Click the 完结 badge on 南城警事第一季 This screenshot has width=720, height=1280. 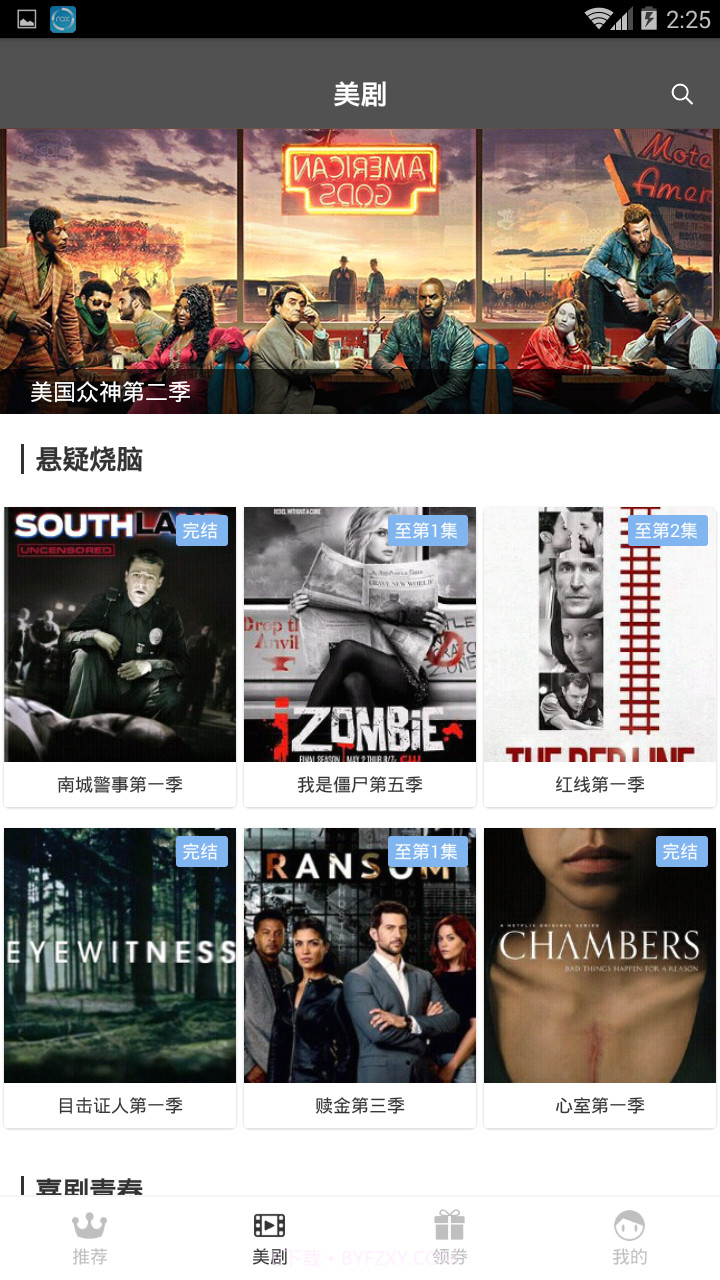(202, 531)
